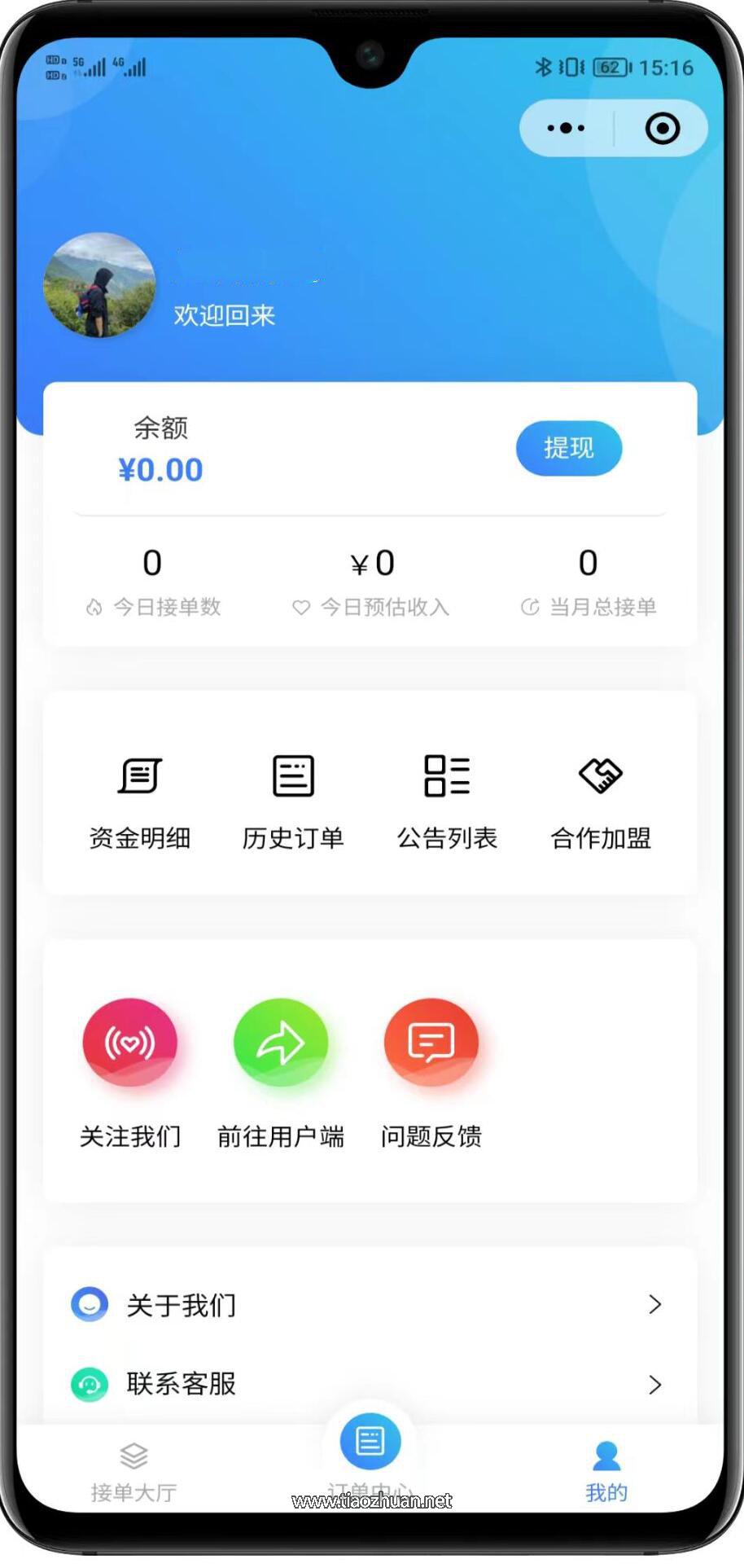Screen dimensions: 744x1568
Task: Tap the 关于我们 blue circle icon
Action: coord(90,1304)
